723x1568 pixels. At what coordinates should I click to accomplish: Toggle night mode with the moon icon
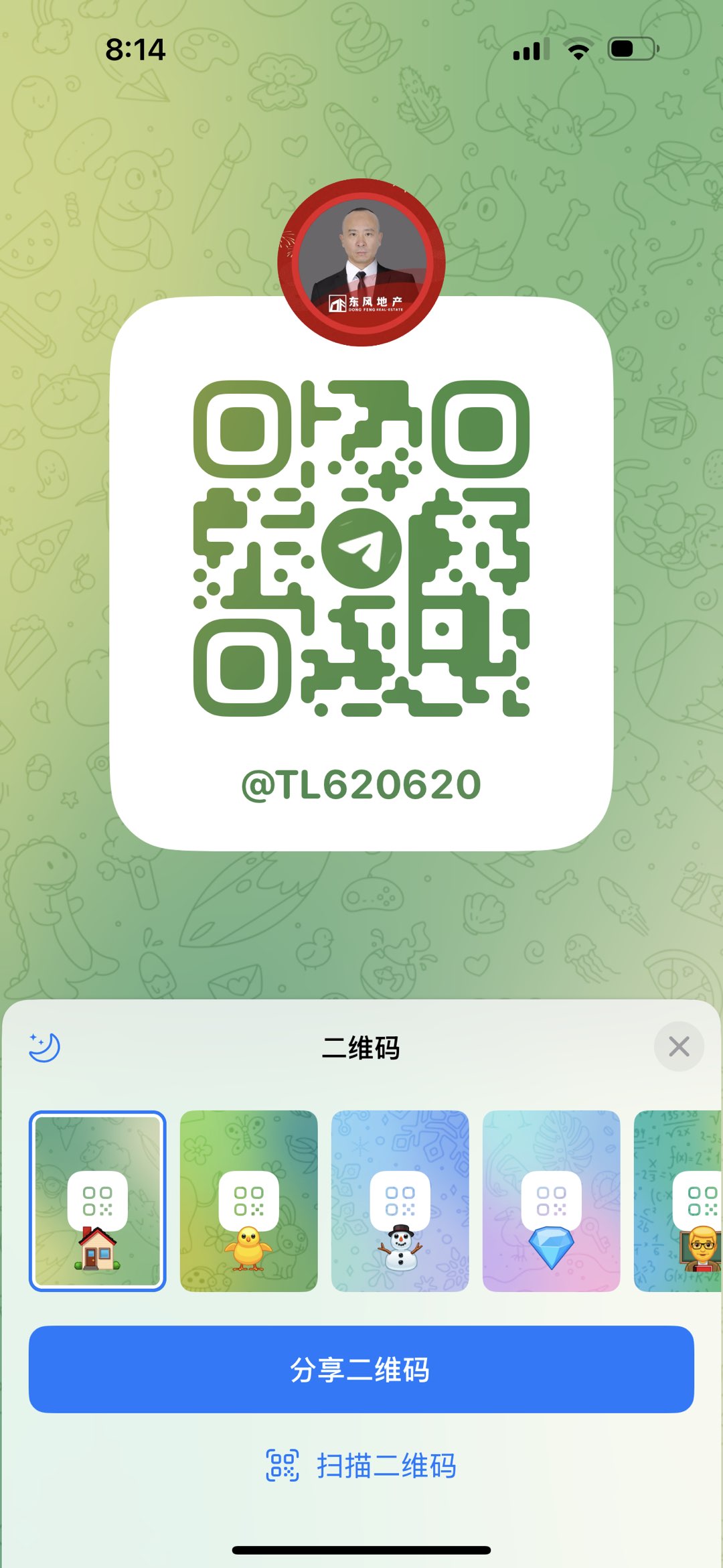45,1047
